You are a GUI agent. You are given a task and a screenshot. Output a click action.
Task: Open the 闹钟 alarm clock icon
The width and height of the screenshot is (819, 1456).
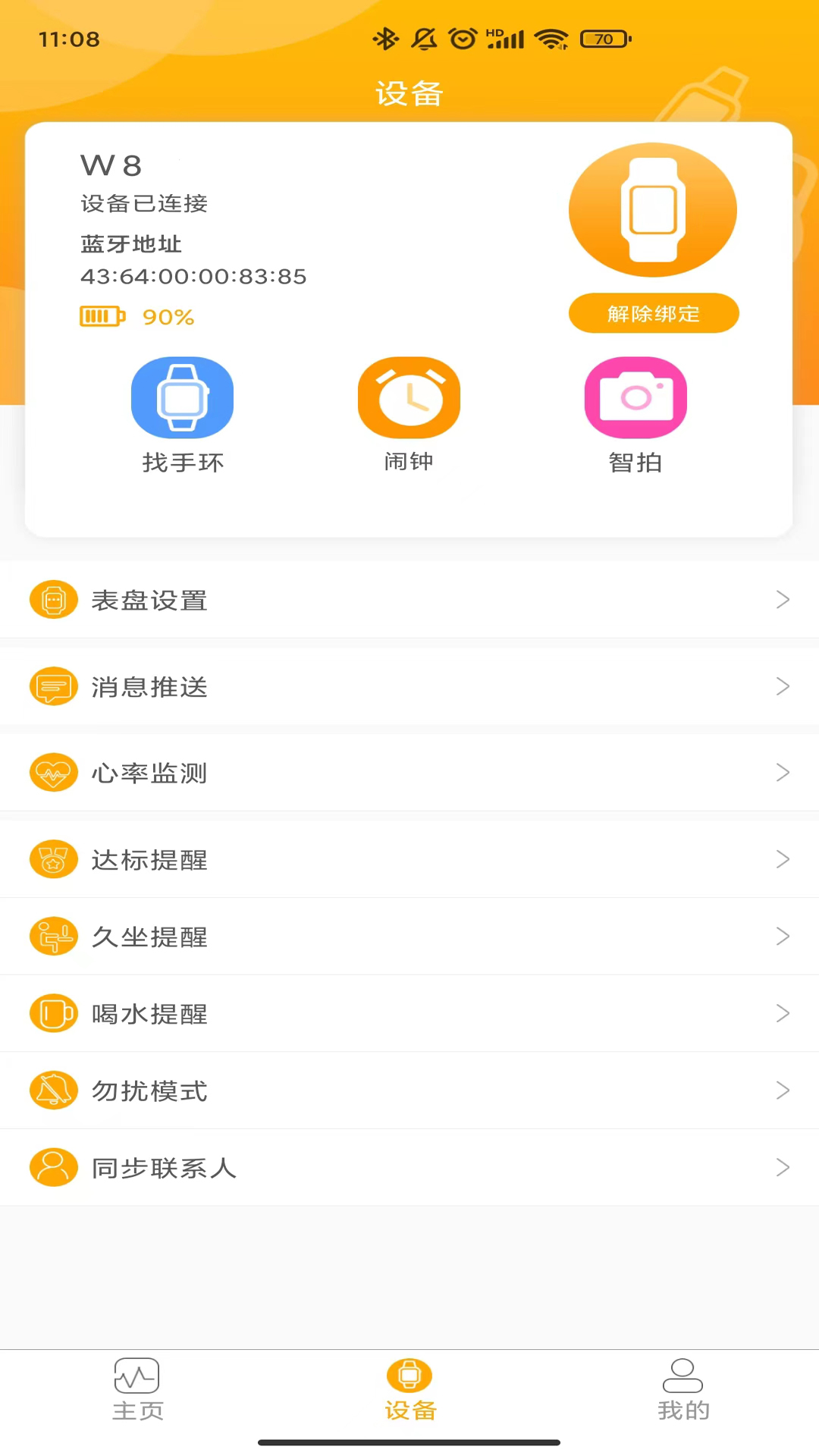coord(409,397)
